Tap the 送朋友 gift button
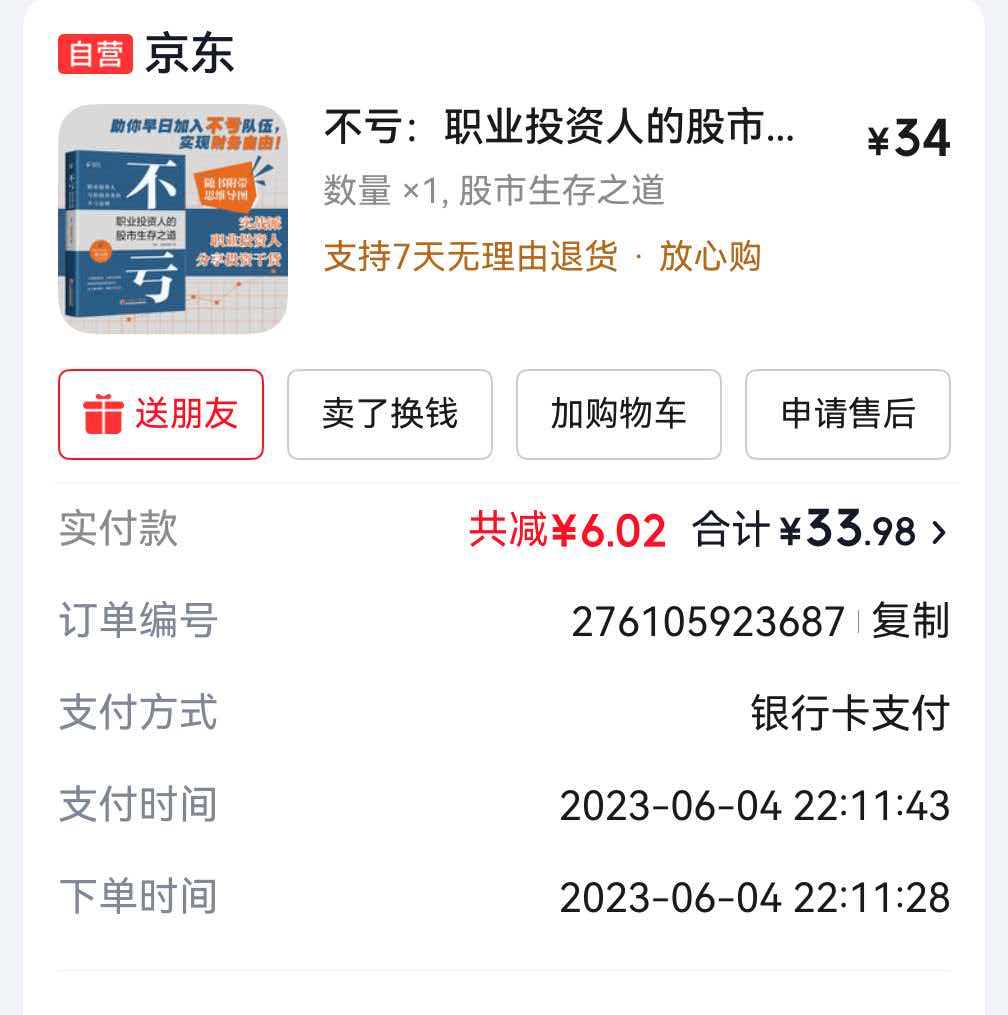1008x1015 pixels. (x=161, y=414)
